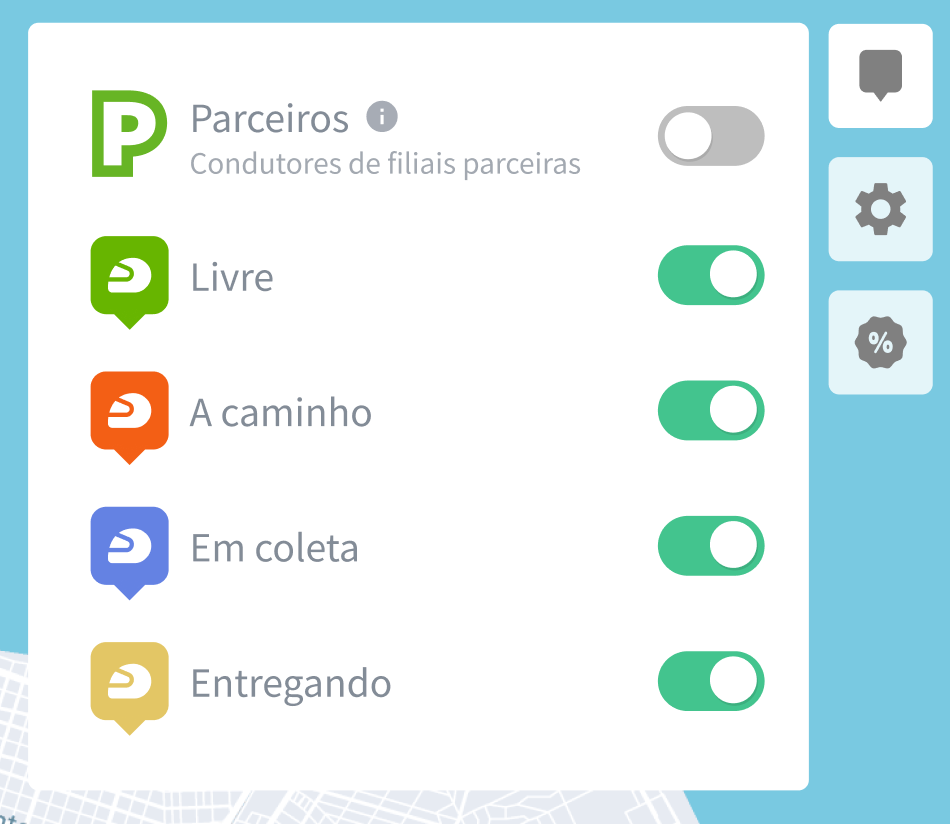Turn off the Livre drivers toggle

tap(710, 275)
